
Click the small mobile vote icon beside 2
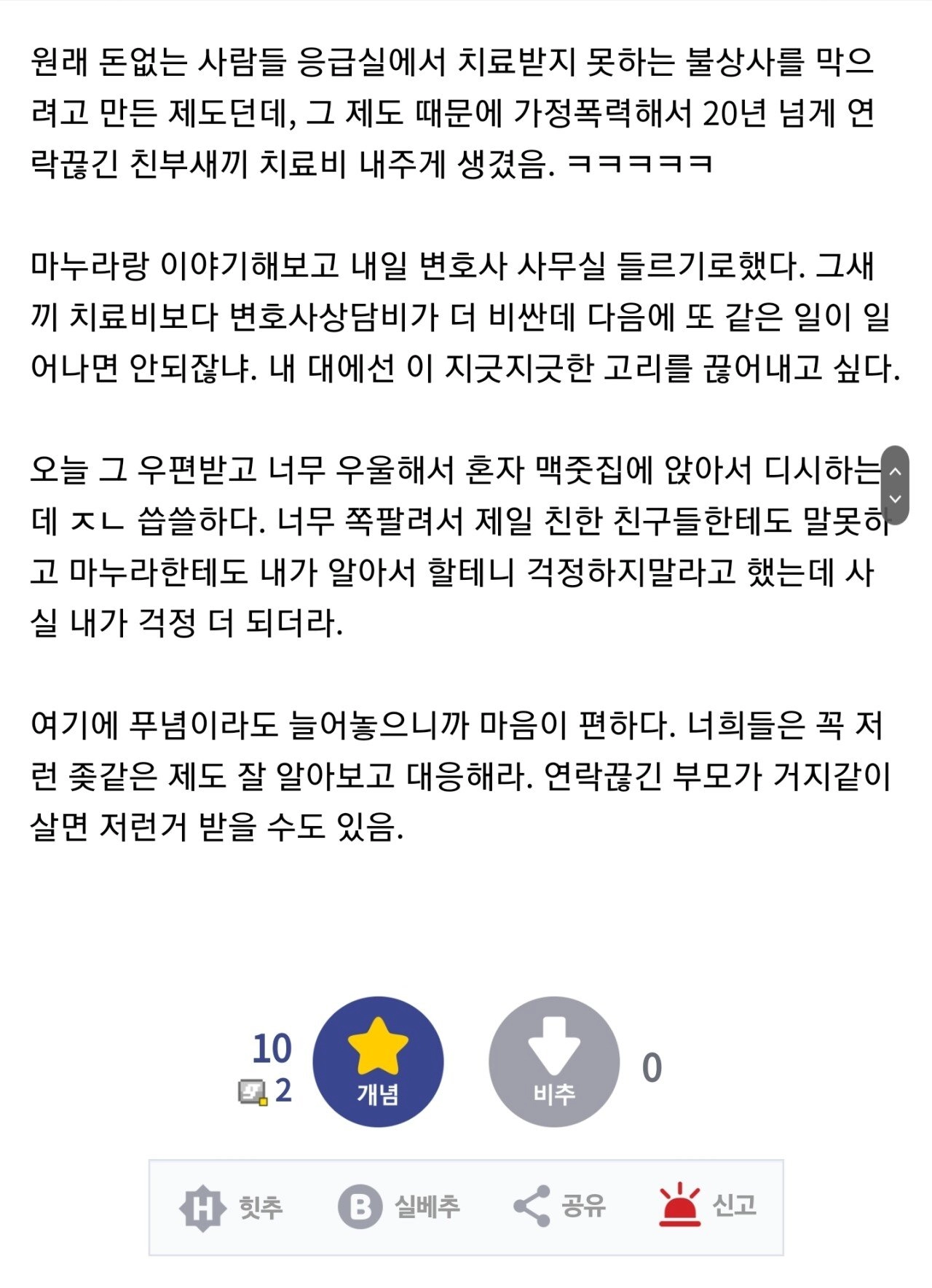pyautogui.click(x=253, y=1091)
